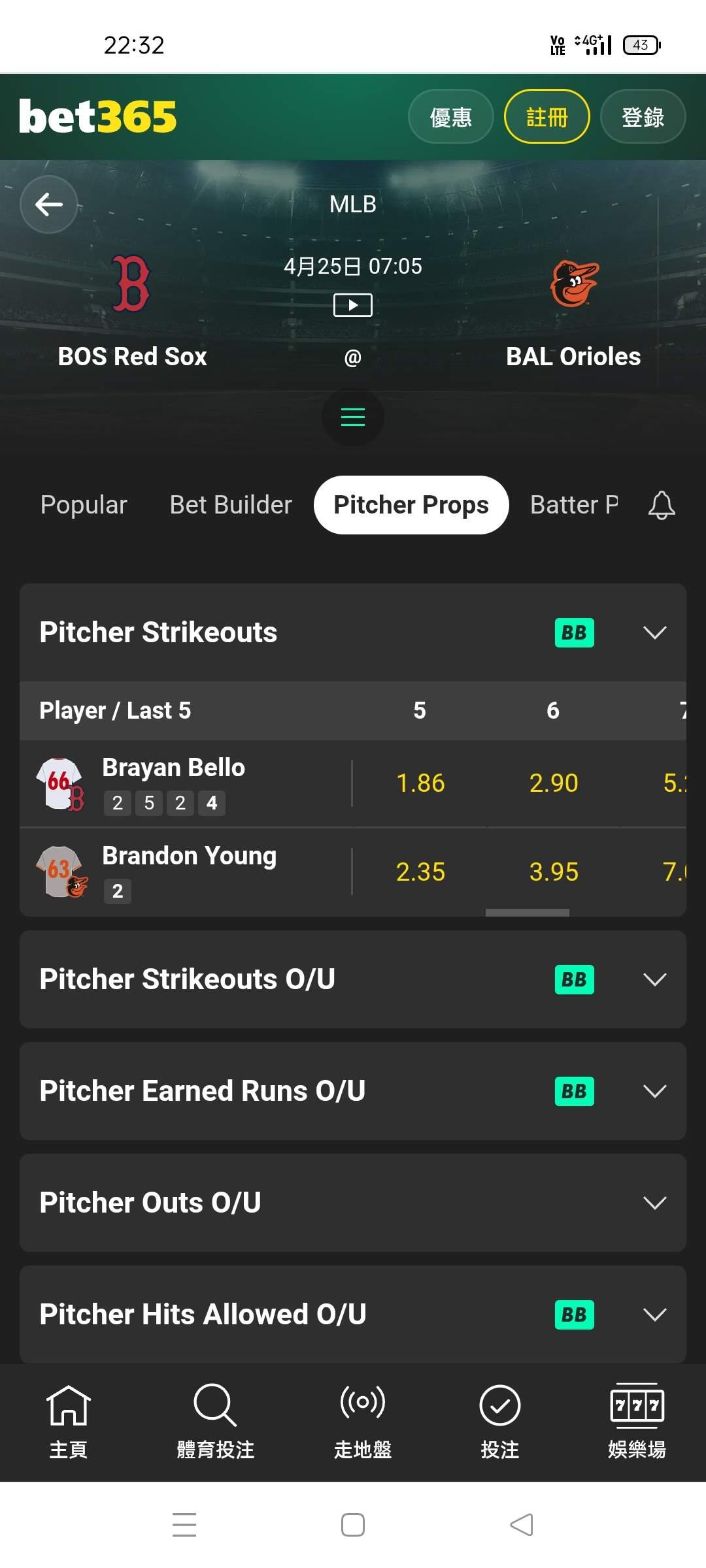Switch to the Batter Props tab
The width and height of the screenshot is (706, 1568).
pos(574,505)
